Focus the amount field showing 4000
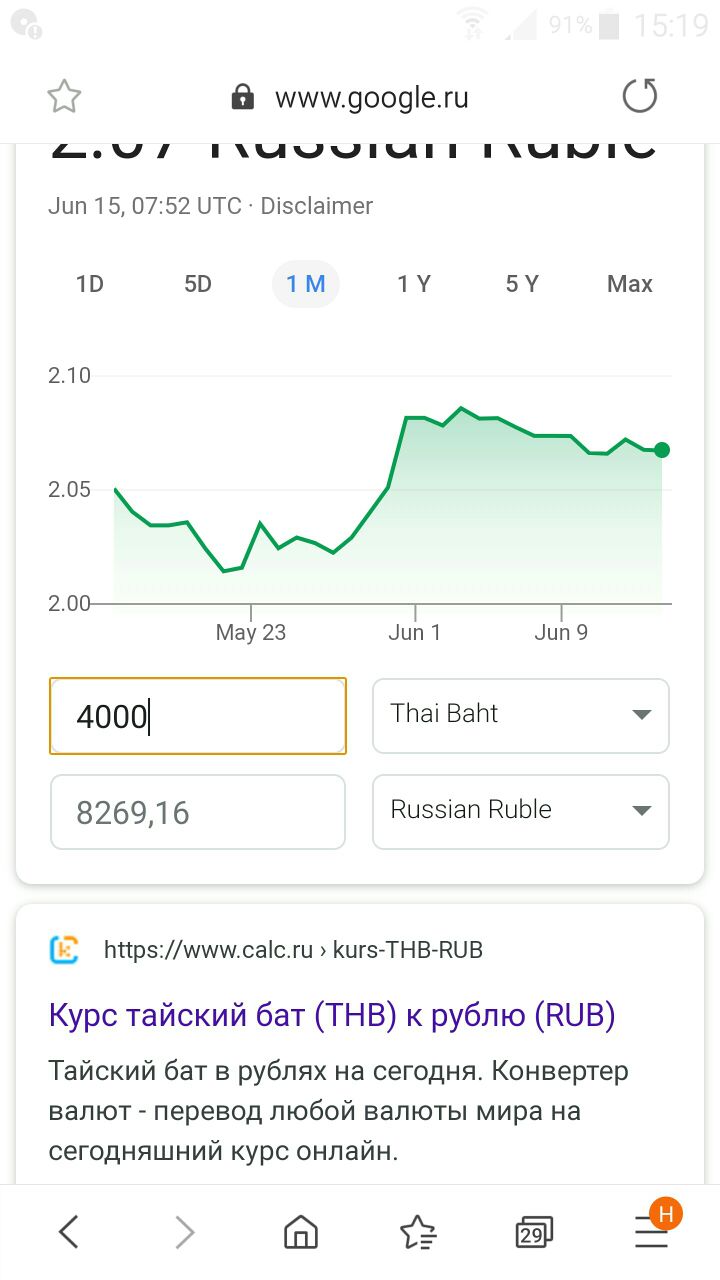The image size is (720, 1280). pos(198,716)
